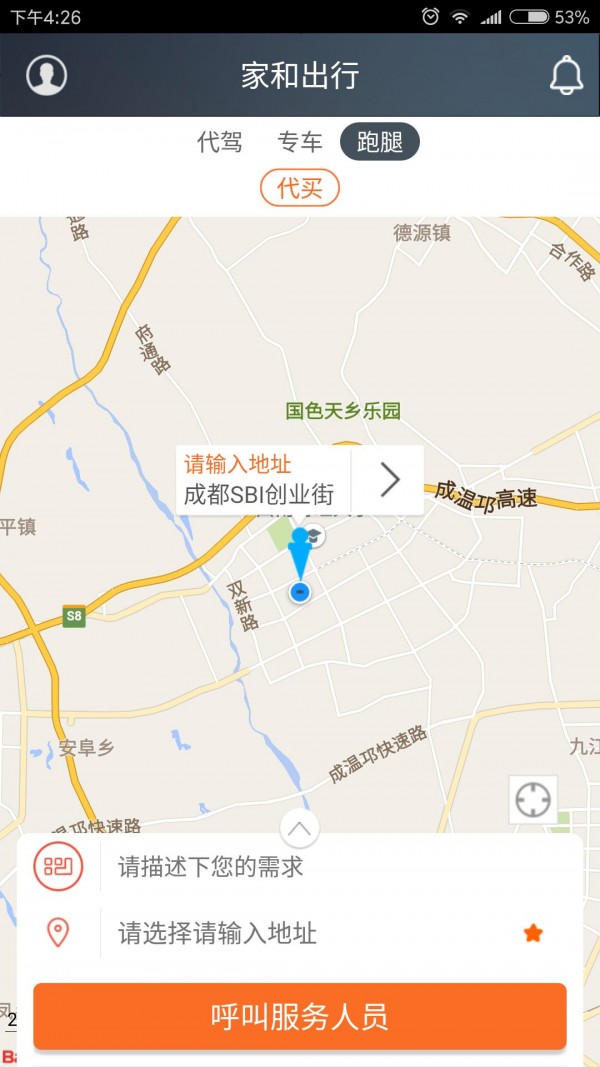
Task: Select the 跑腿 tab
Action: tap(380, 142)
